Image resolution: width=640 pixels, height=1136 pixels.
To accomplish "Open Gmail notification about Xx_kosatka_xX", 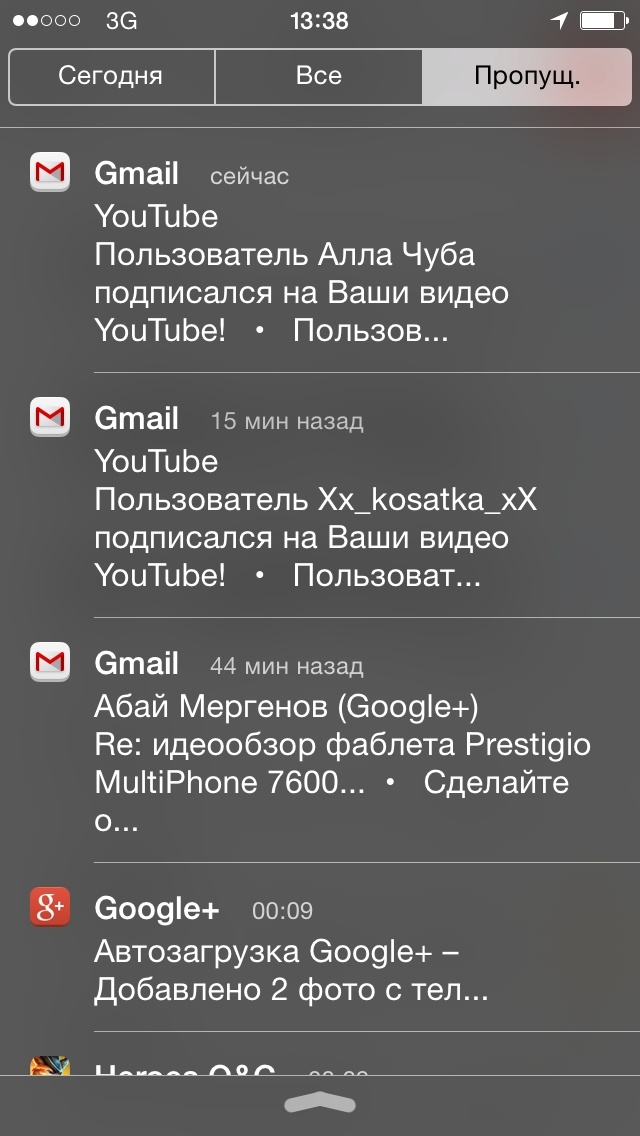I will coord(320,496).
